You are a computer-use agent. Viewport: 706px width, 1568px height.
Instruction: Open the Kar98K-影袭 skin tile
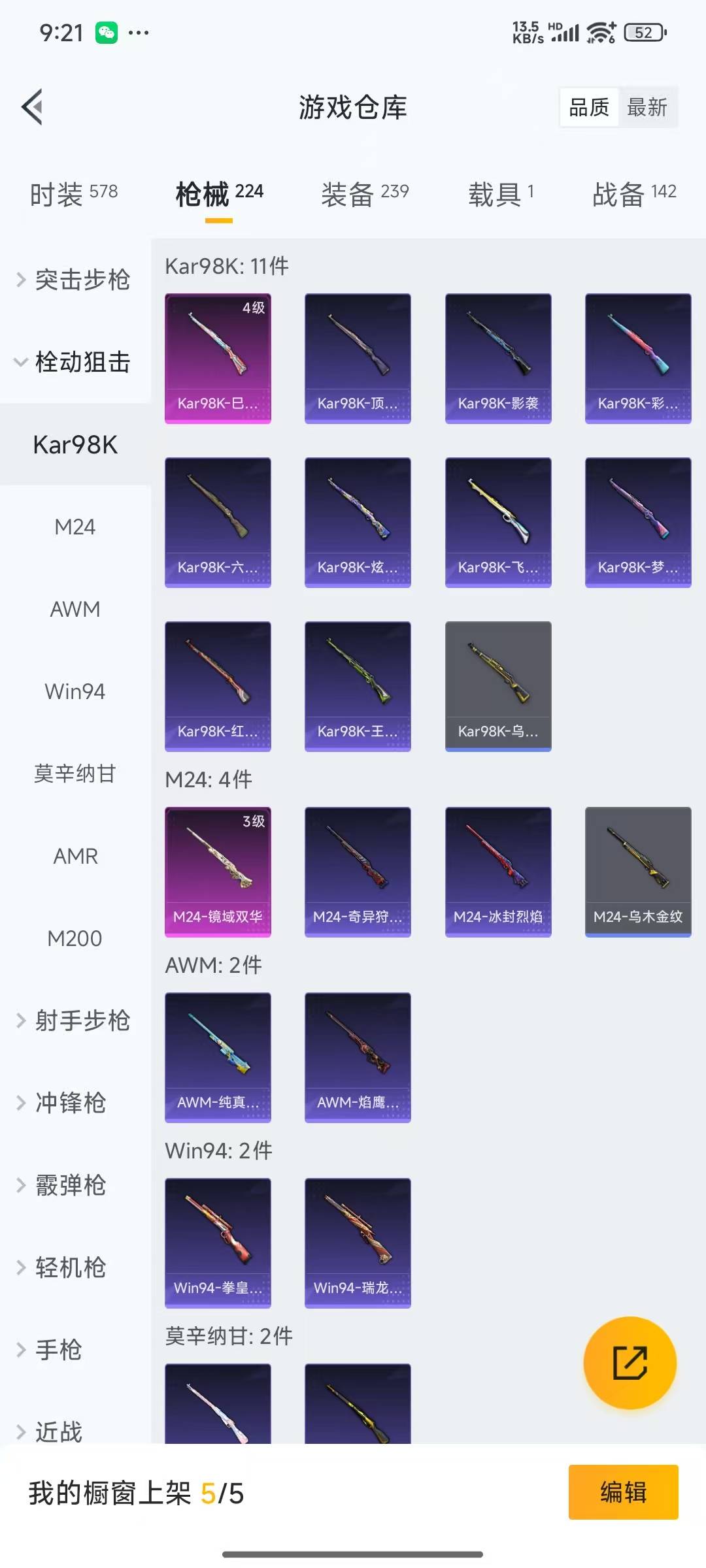click(x=498, y=358)
